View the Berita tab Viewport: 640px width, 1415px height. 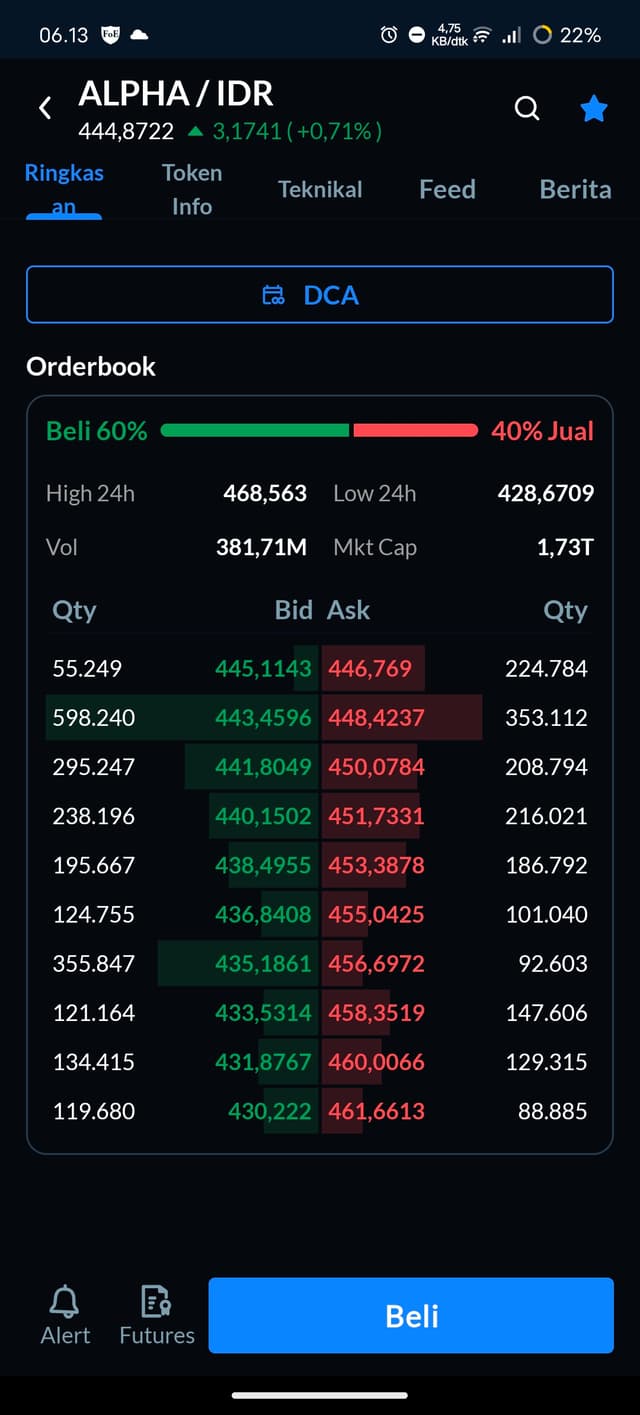click(575, 189)
